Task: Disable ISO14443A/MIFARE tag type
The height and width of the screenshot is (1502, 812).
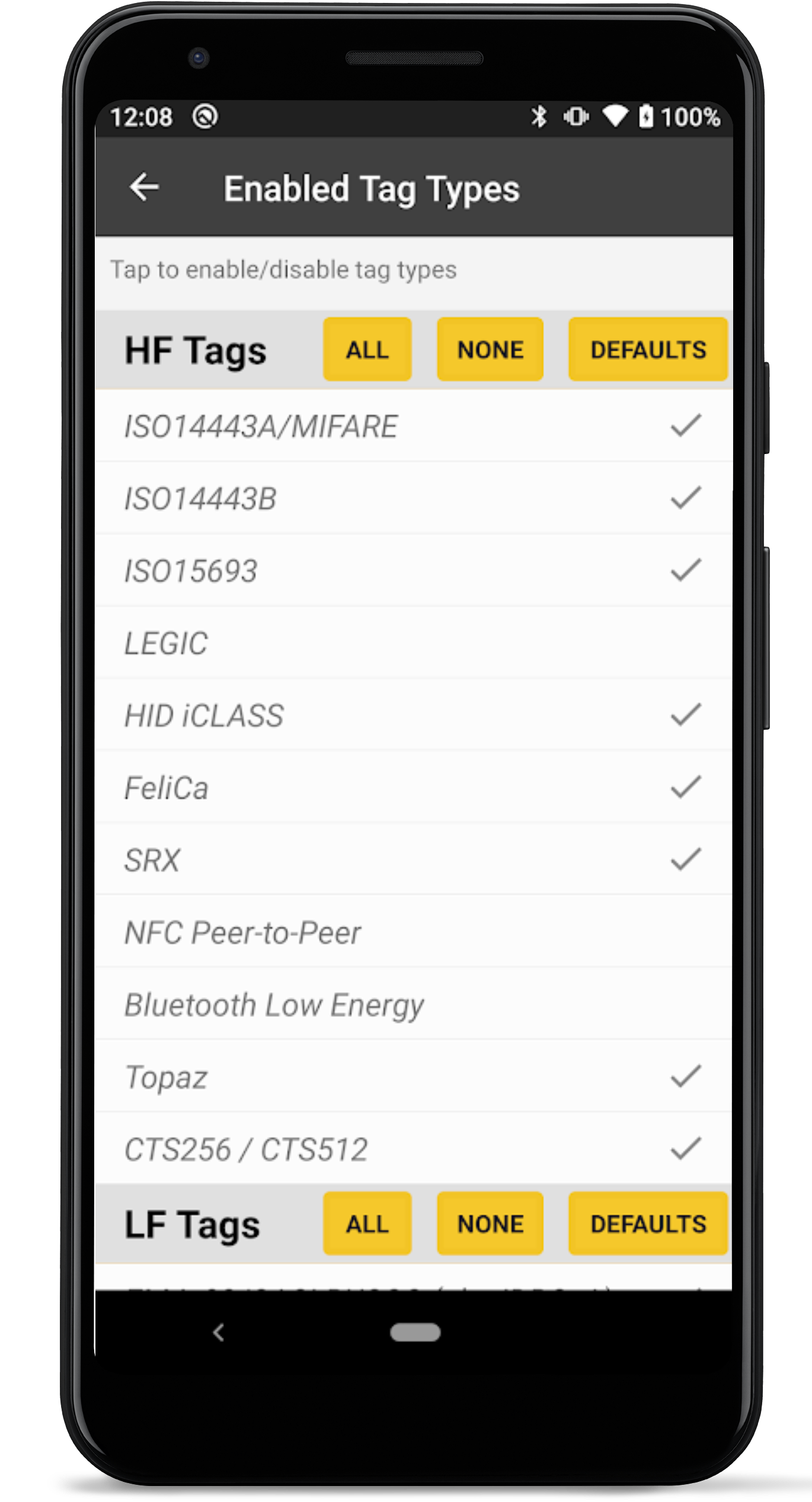Action: (x=414, y=426)
